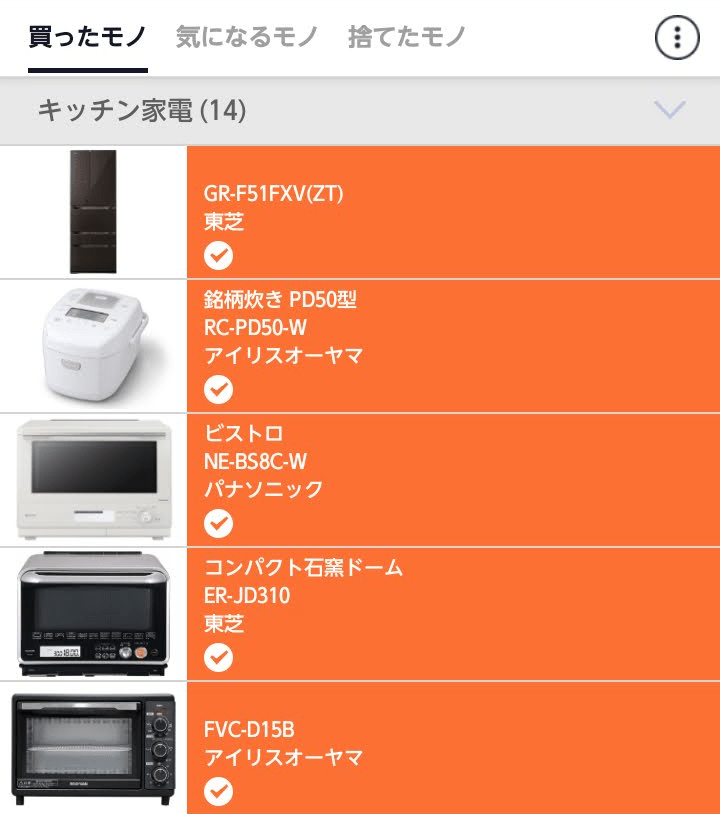Select the 買ったモノ tab
This screenshot has height=814, width=720.
point(88,38)
